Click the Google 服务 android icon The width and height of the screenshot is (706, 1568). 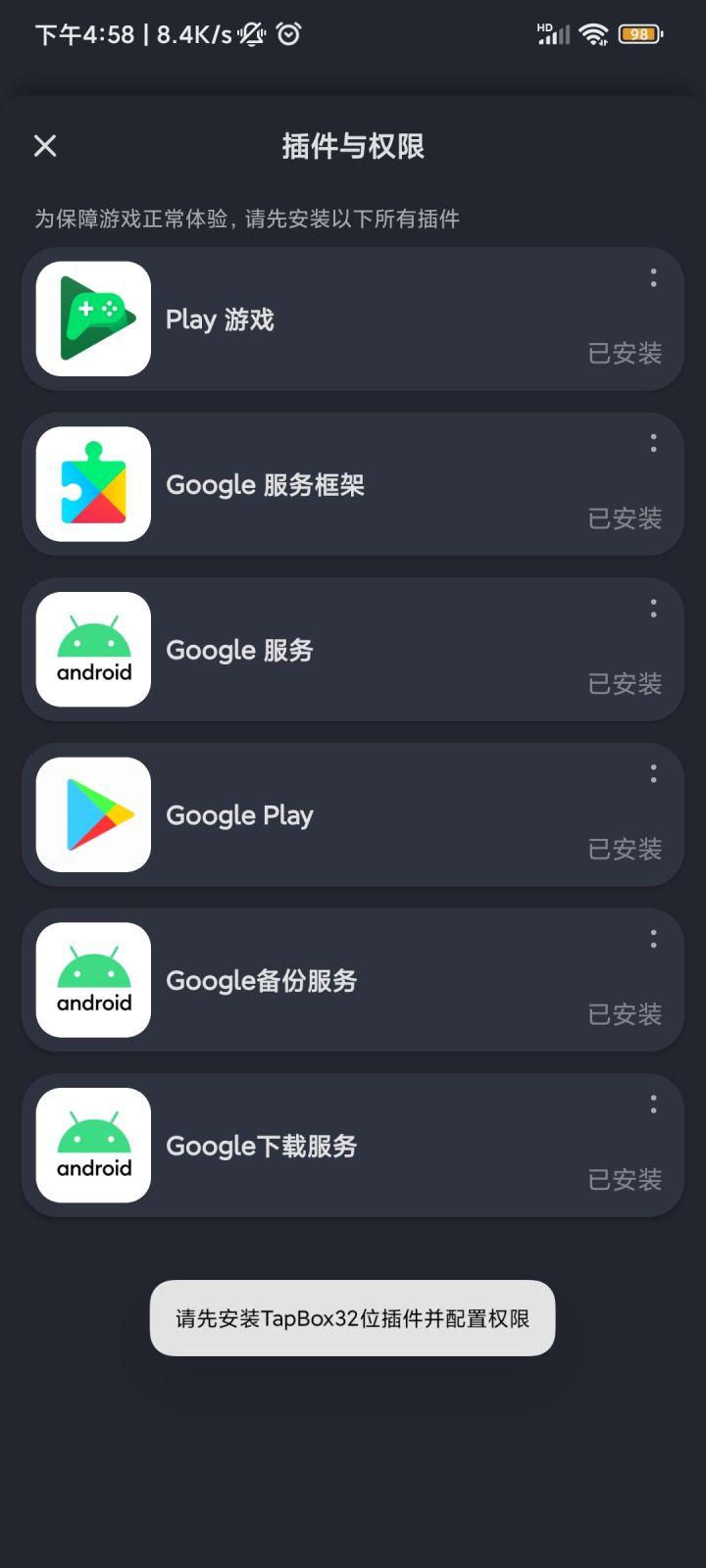(x=92, y=649)
